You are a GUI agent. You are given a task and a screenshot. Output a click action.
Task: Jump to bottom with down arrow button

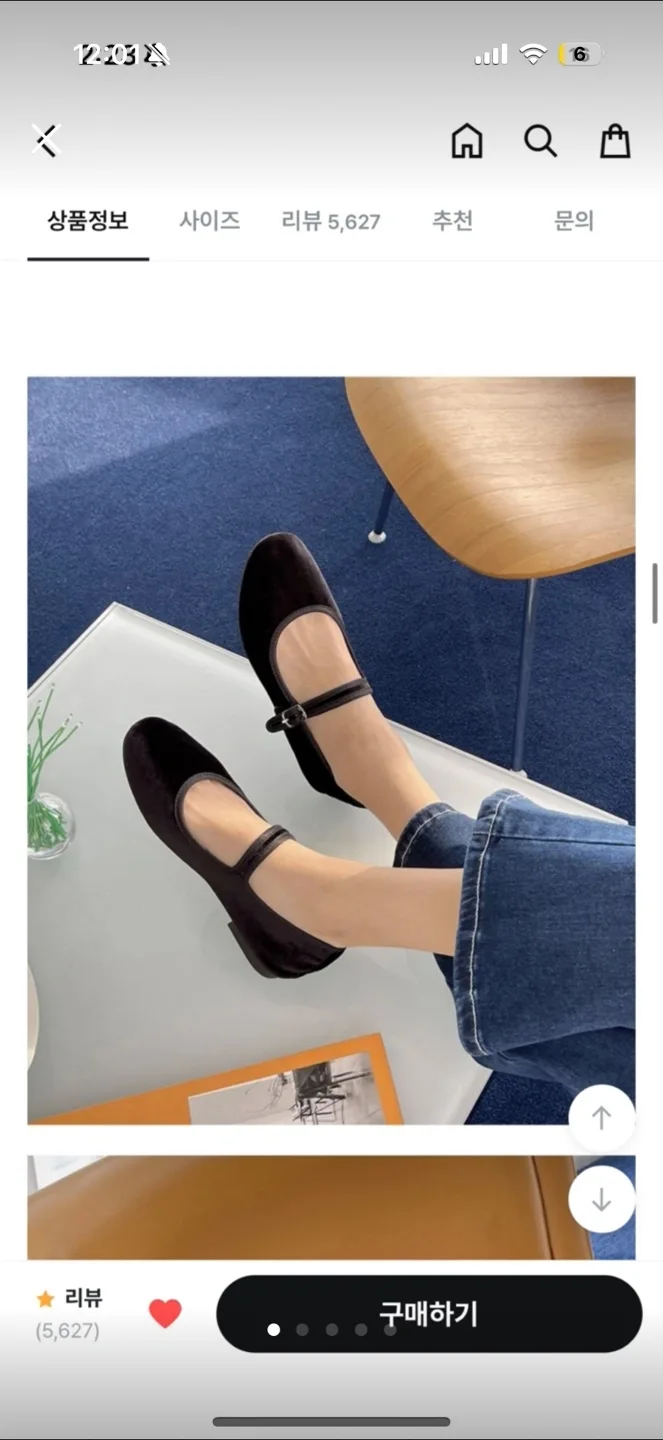601,1200
